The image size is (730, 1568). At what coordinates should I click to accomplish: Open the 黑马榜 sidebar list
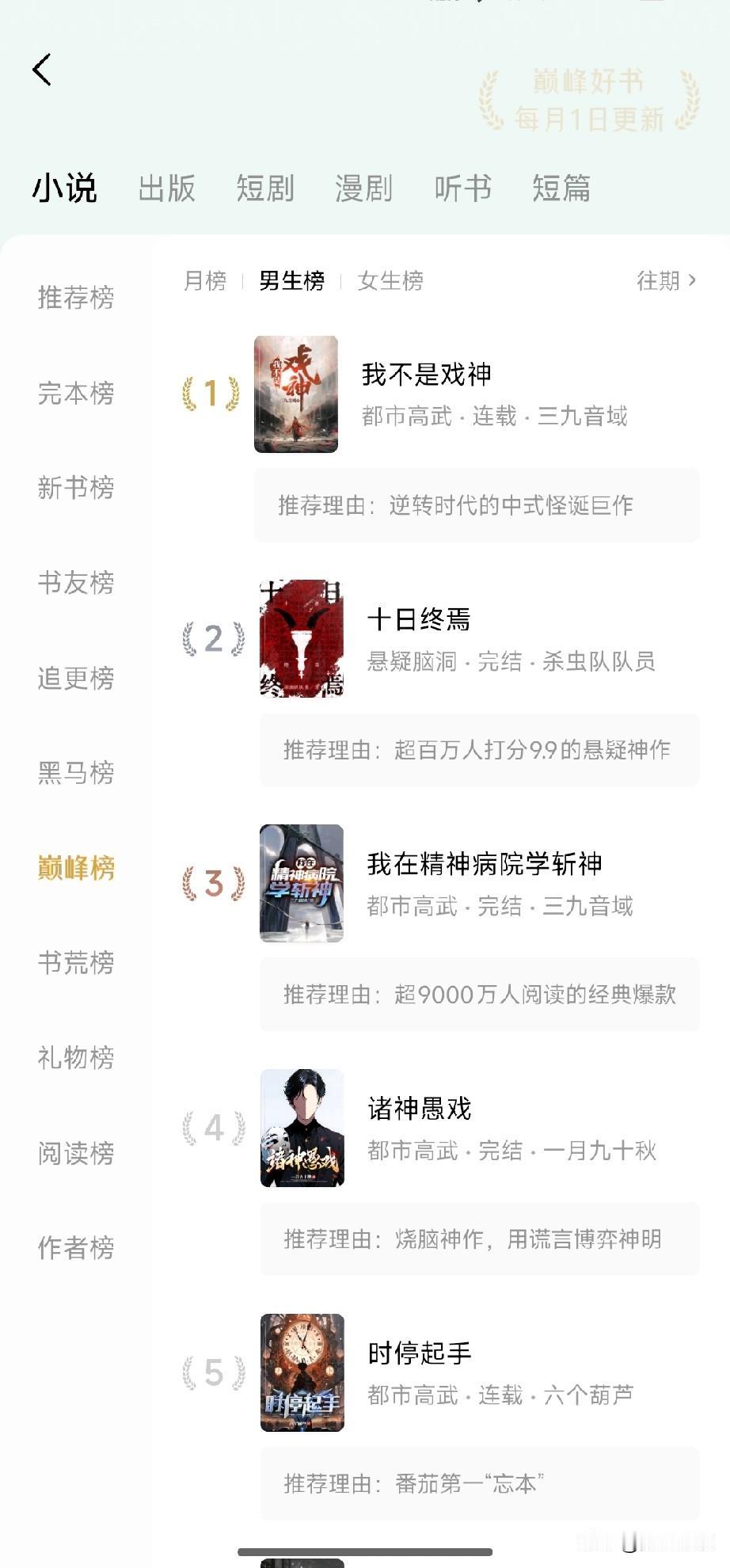[75, 774]
